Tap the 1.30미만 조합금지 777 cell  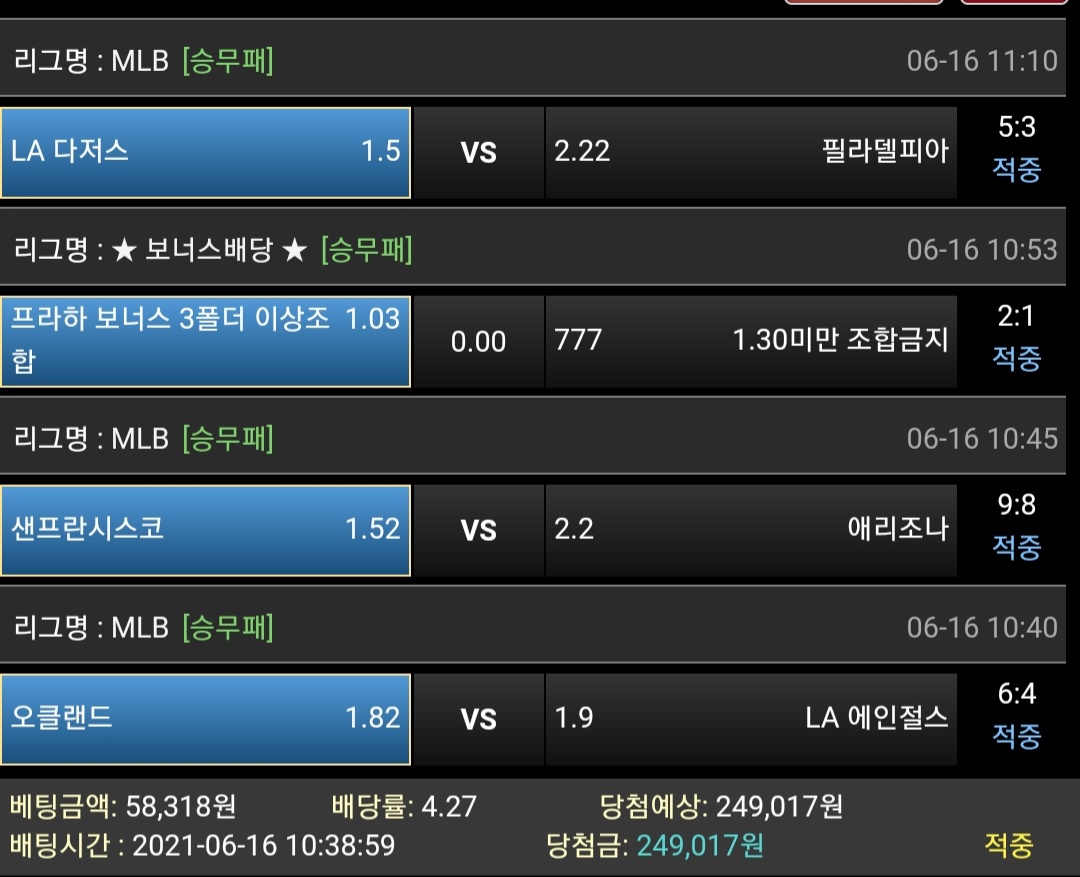[750, 341]
